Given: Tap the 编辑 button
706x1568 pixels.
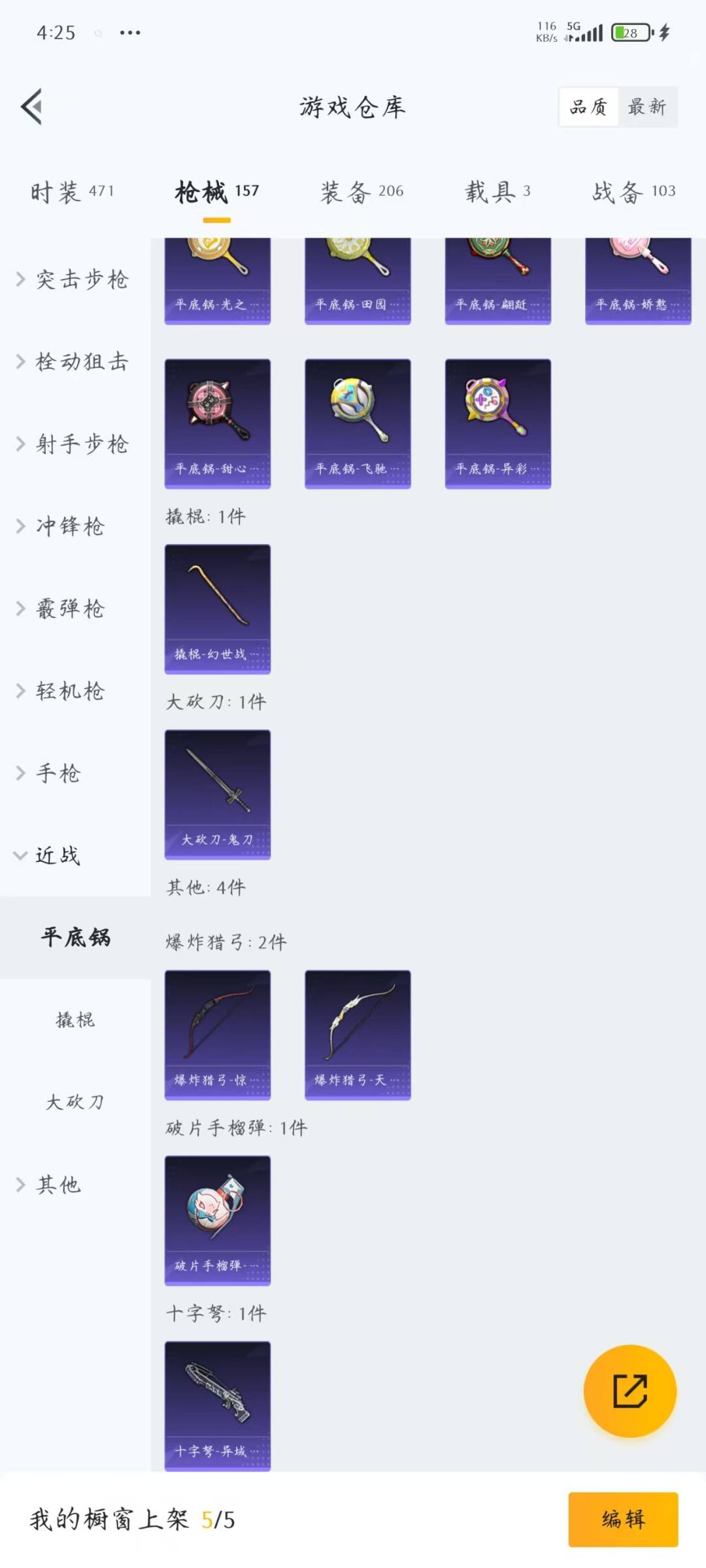Looking at the screenshot, I should pyautogui.click(x=622, y=1519).
